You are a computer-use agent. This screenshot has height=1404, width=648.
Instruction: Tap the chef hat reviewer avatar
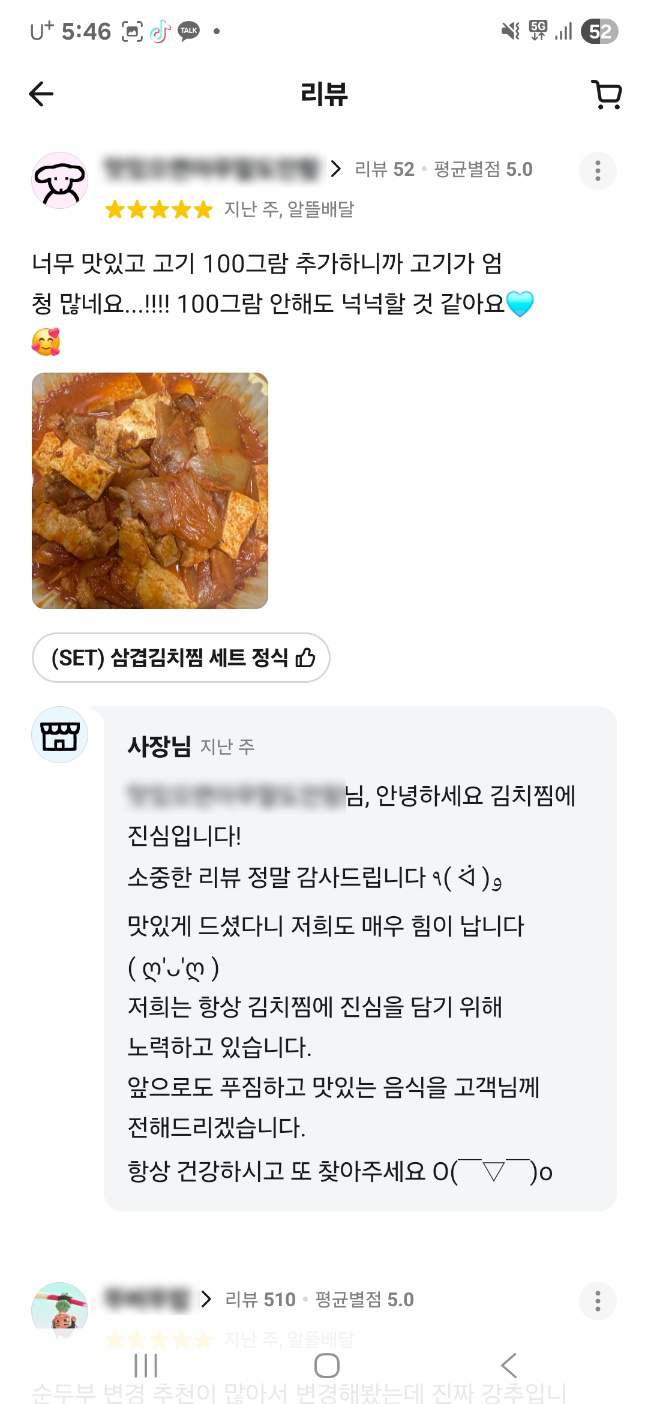pyautogui.click(x=60, y=180)
